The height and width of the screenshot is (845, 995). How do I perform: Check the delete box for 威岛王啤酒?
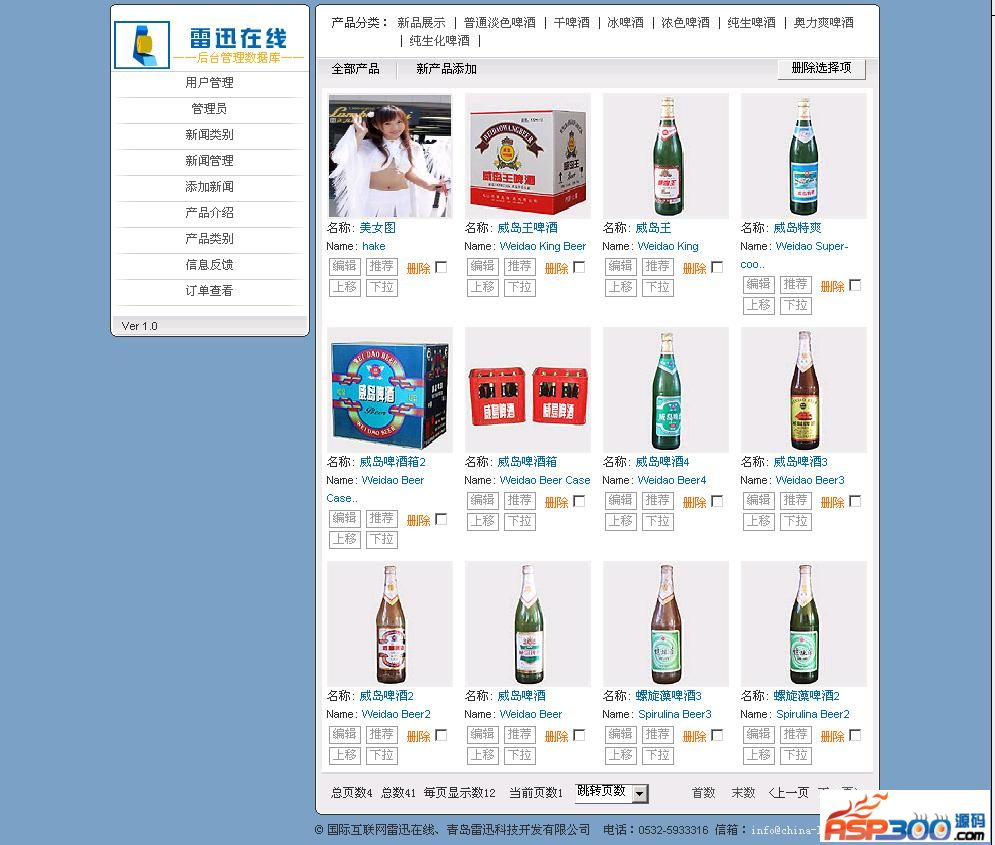click(x=579, y=267)
